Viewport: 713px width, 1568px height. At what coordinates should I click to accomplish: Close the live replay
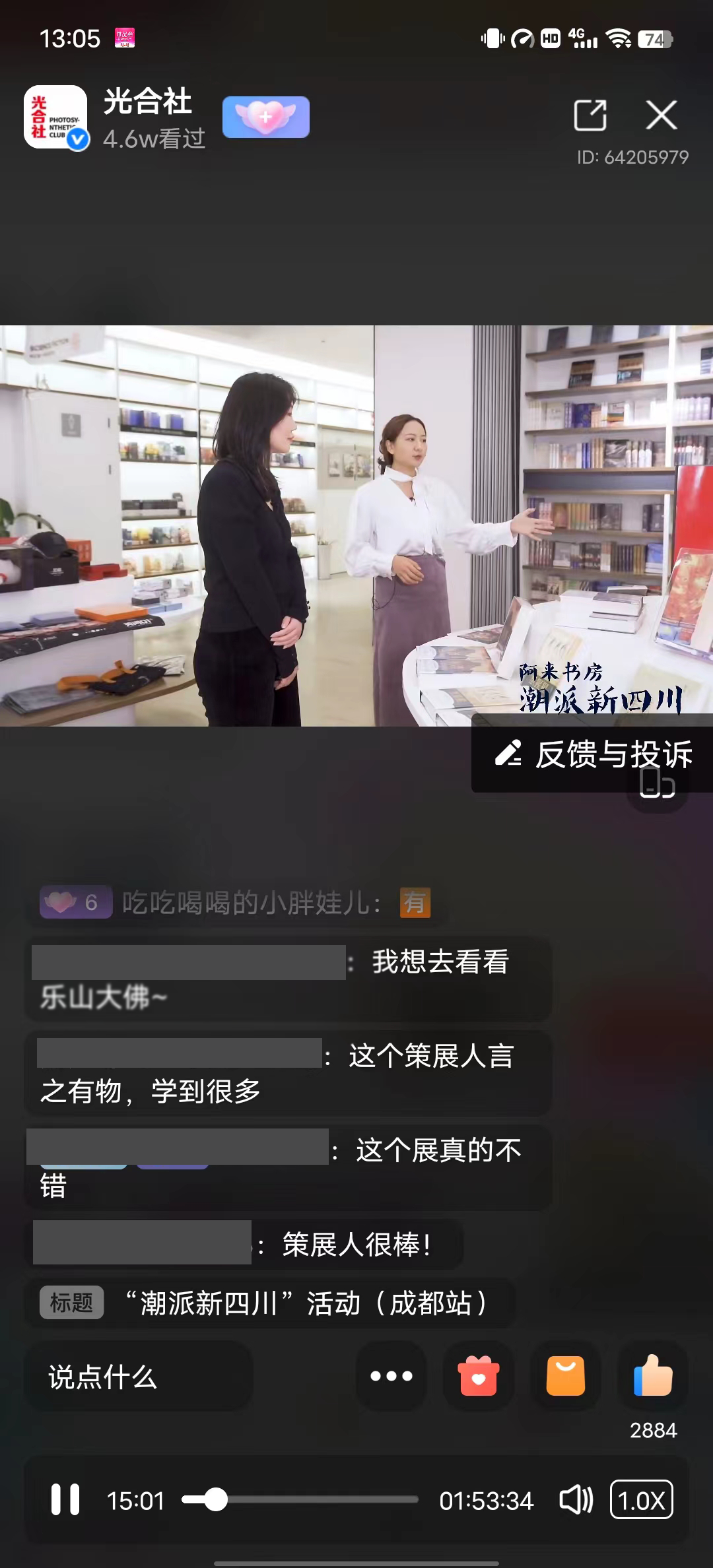click(661, 115)
